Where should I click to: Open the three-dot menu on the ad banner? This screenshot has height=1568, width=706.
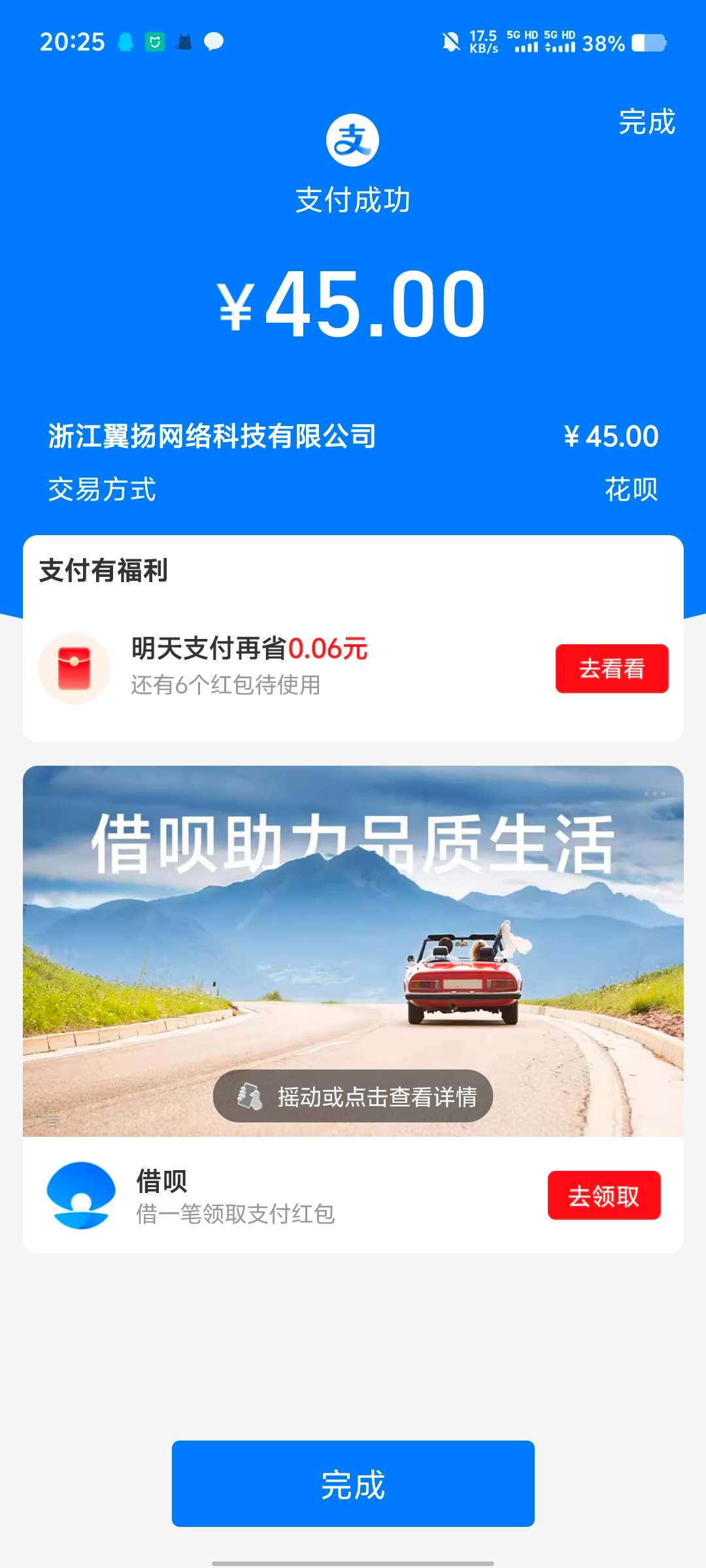point(655,794)
